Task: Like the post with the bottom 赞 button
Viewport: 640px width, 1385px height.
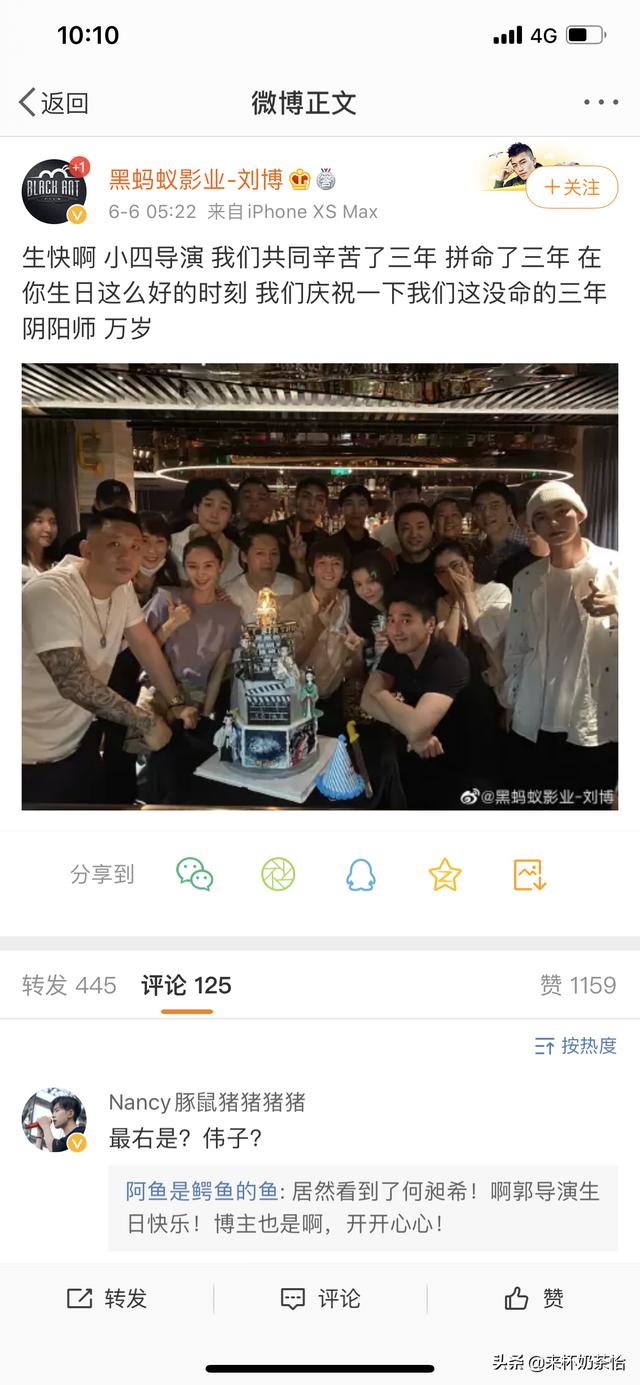Action: pyautogui.click(x=534, y=1298)
